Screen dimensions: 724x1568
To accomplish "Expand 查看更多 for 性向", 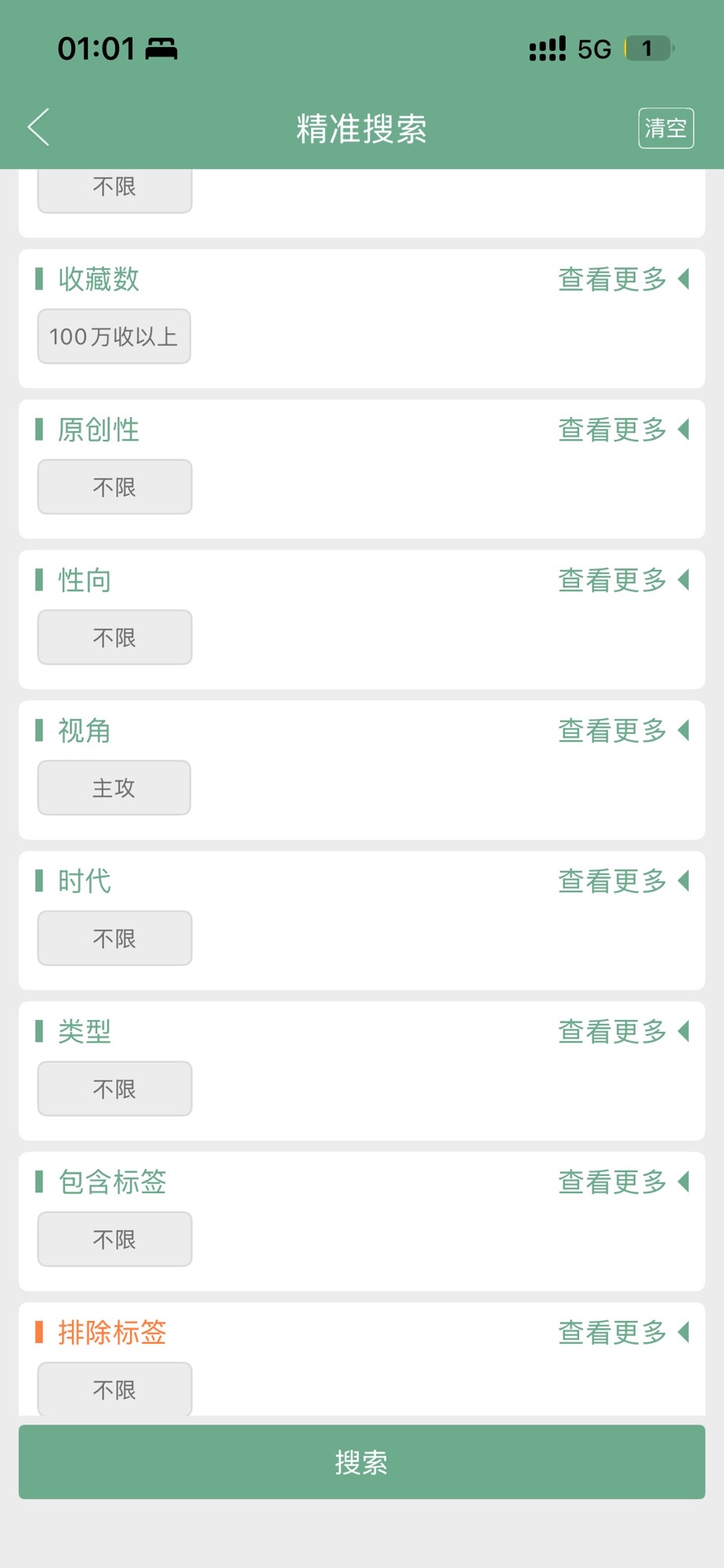I will point(622,580).
